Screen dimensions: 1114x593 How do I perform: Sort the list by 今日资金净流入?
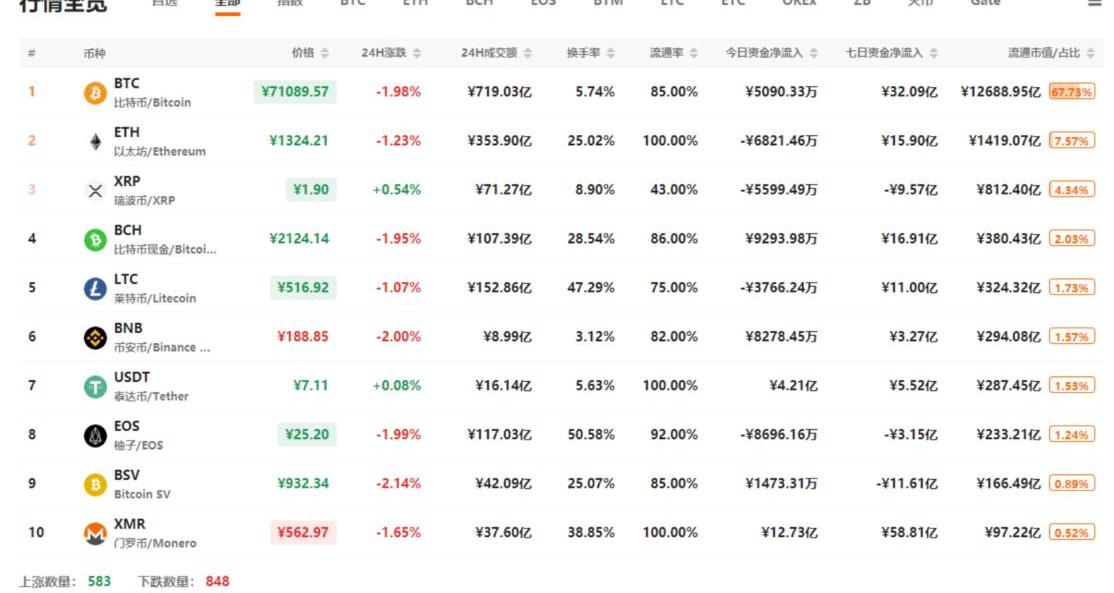771,53
